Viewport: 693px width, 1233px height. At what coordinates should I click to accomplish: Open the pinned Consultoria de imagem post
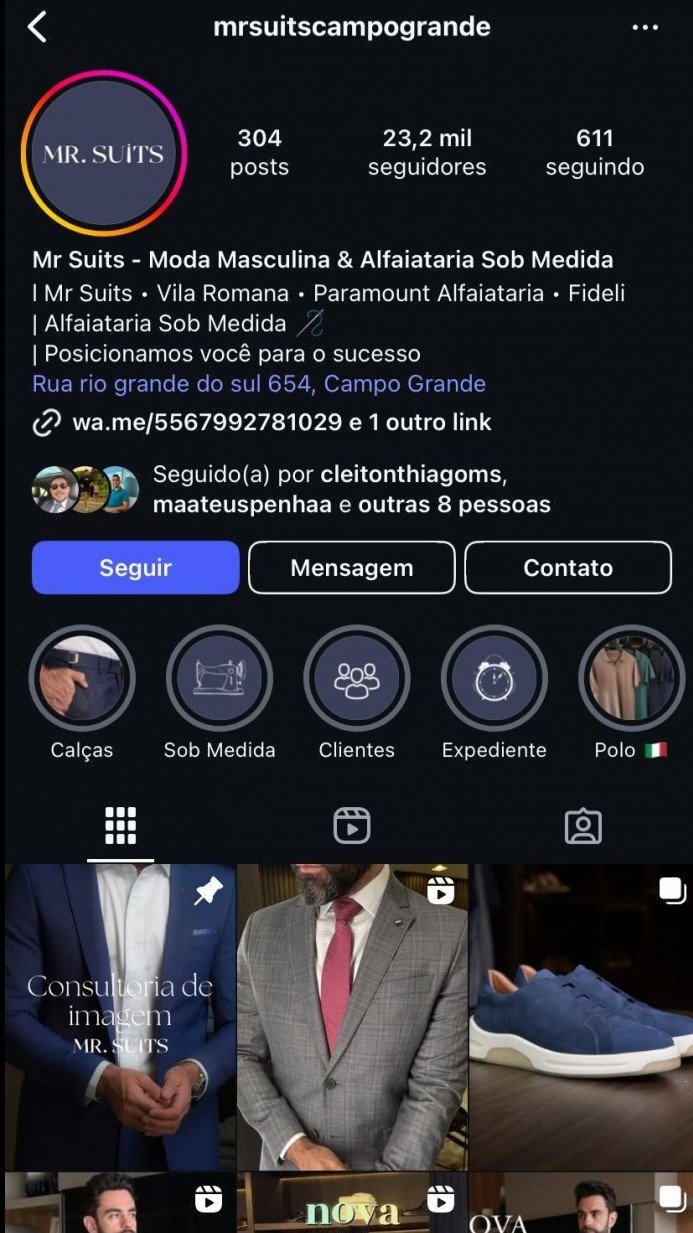(x=119, y=1017)
